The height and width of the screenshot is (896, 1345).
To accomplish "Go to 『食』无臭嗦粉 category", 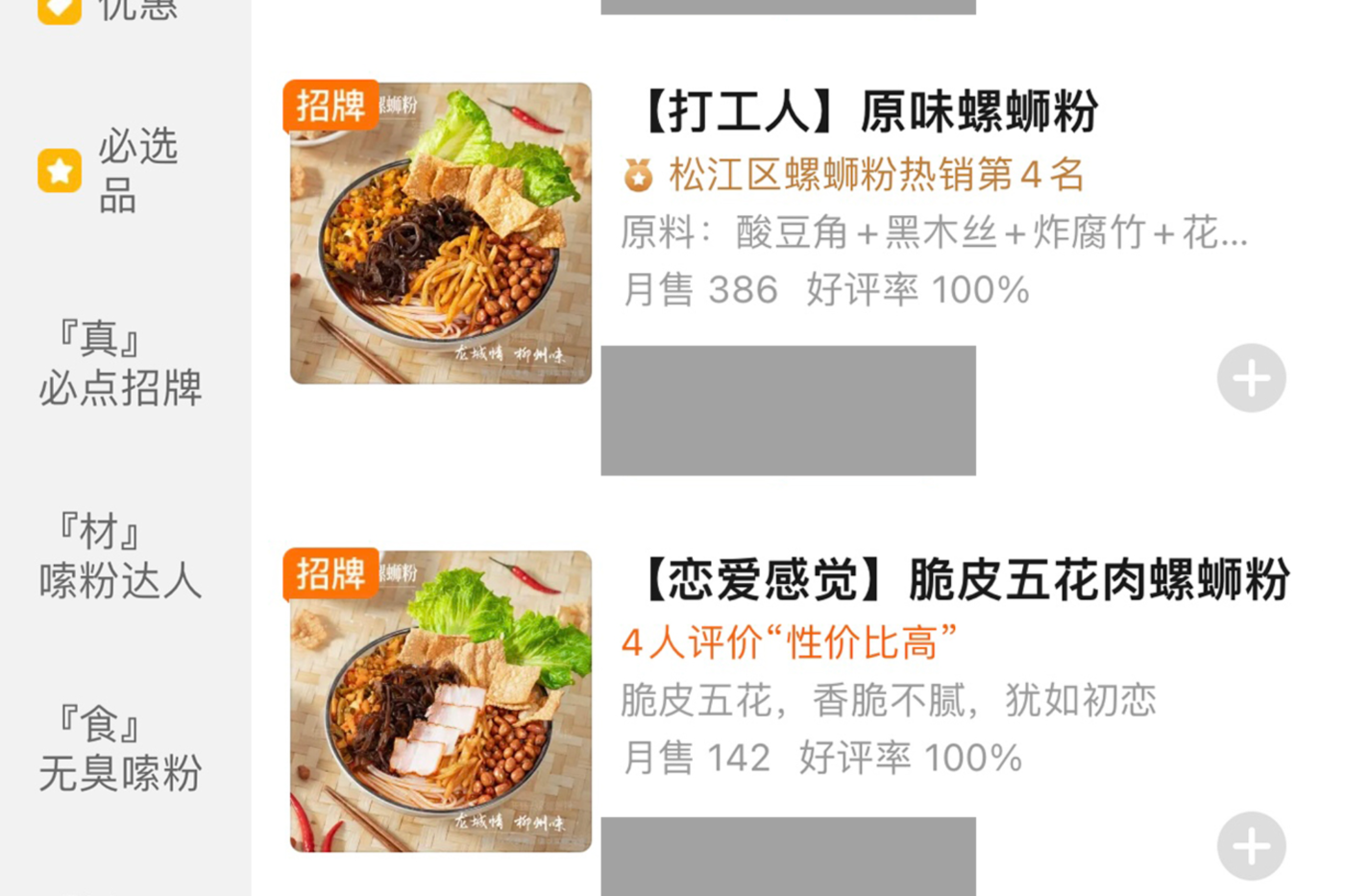I will [121, 748].
